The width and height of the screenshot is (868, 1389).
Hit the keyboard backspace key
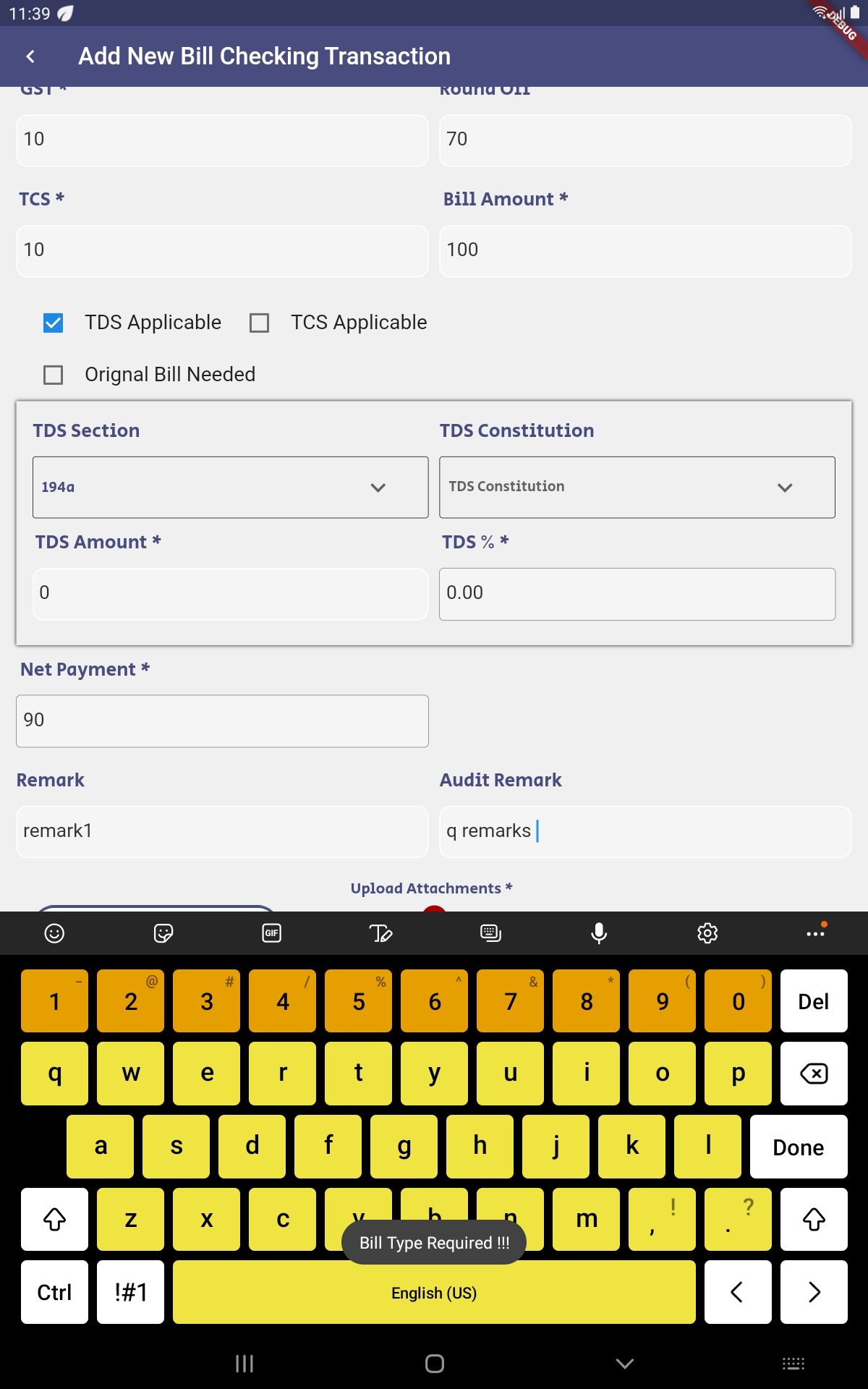(x=814, y=1074)
